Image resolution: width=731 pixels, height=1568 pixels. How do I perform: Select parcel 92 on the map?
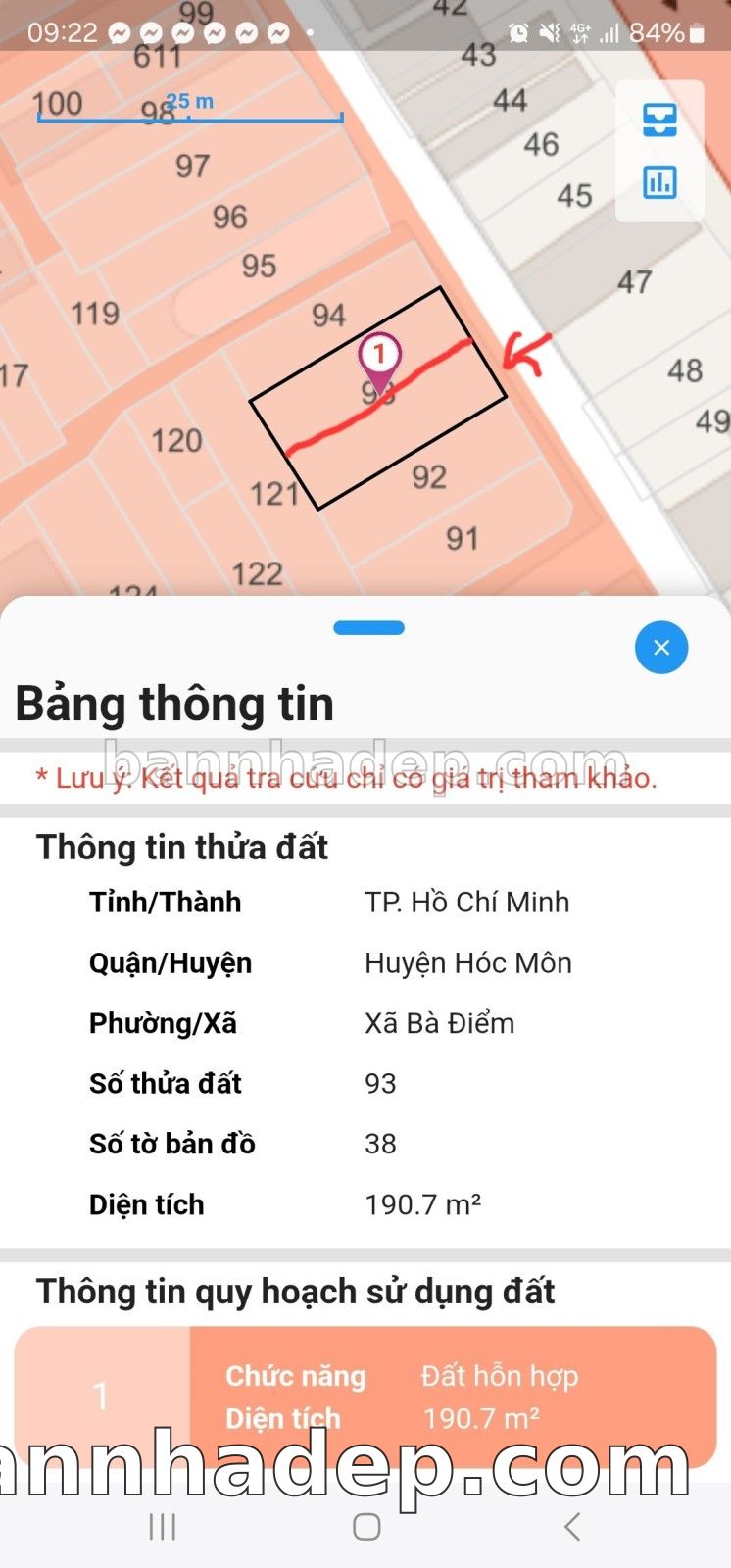(x=429, y=477)
